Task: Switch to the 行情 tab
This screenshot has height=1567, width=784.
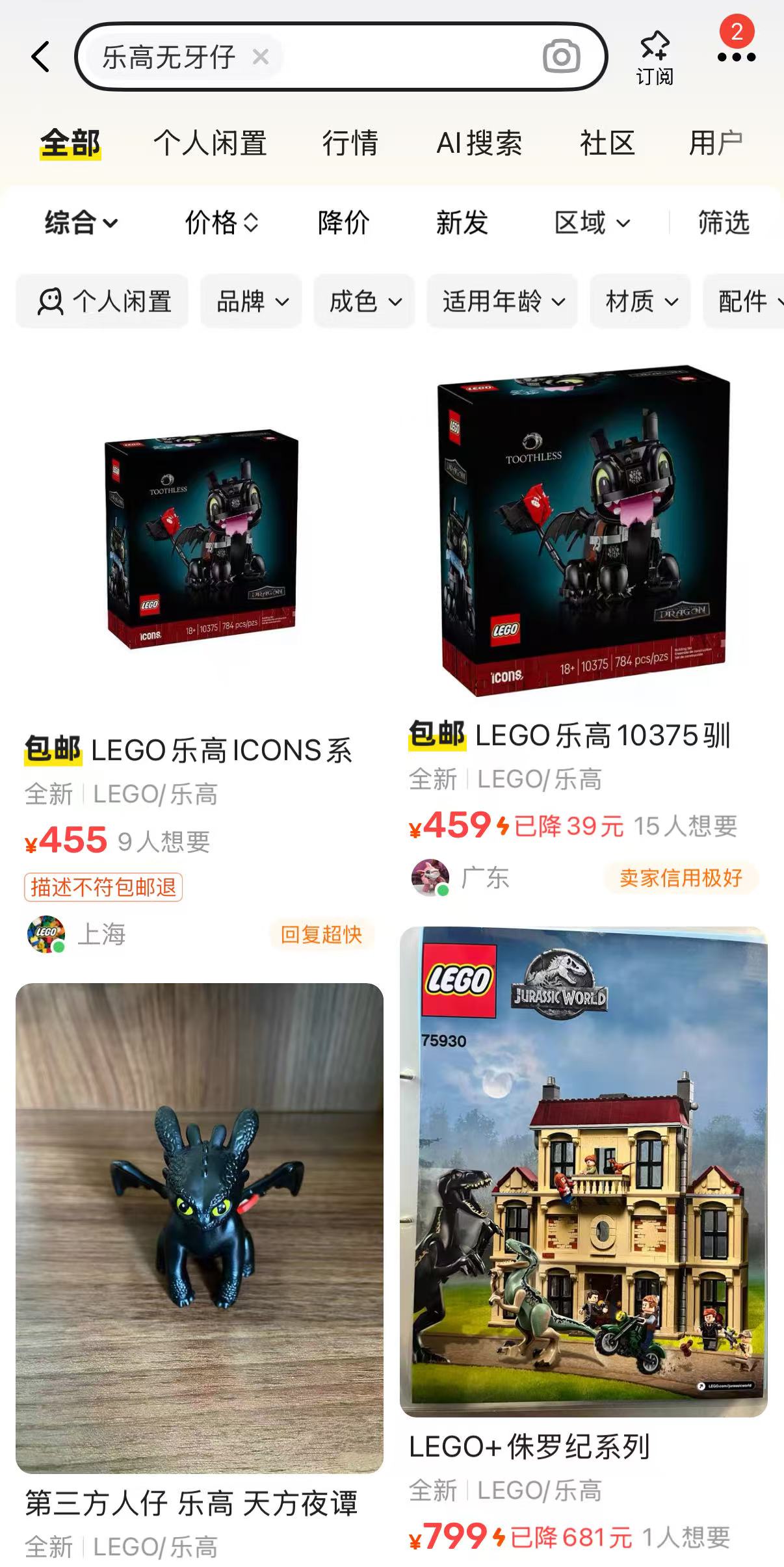Action: [350, 143]
